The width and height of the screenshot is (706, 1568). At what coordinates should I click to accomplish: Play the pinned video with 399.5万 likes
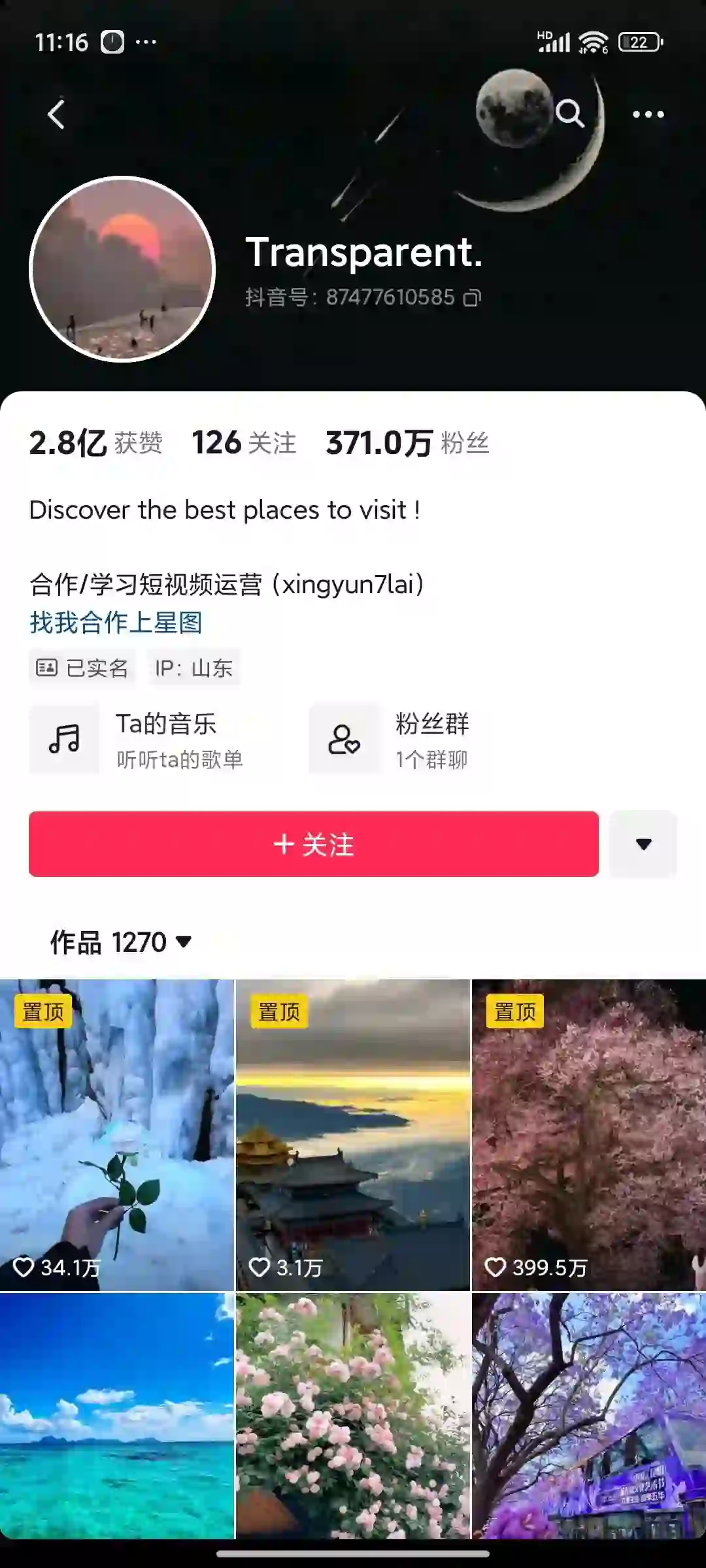tap(589, 1134)
